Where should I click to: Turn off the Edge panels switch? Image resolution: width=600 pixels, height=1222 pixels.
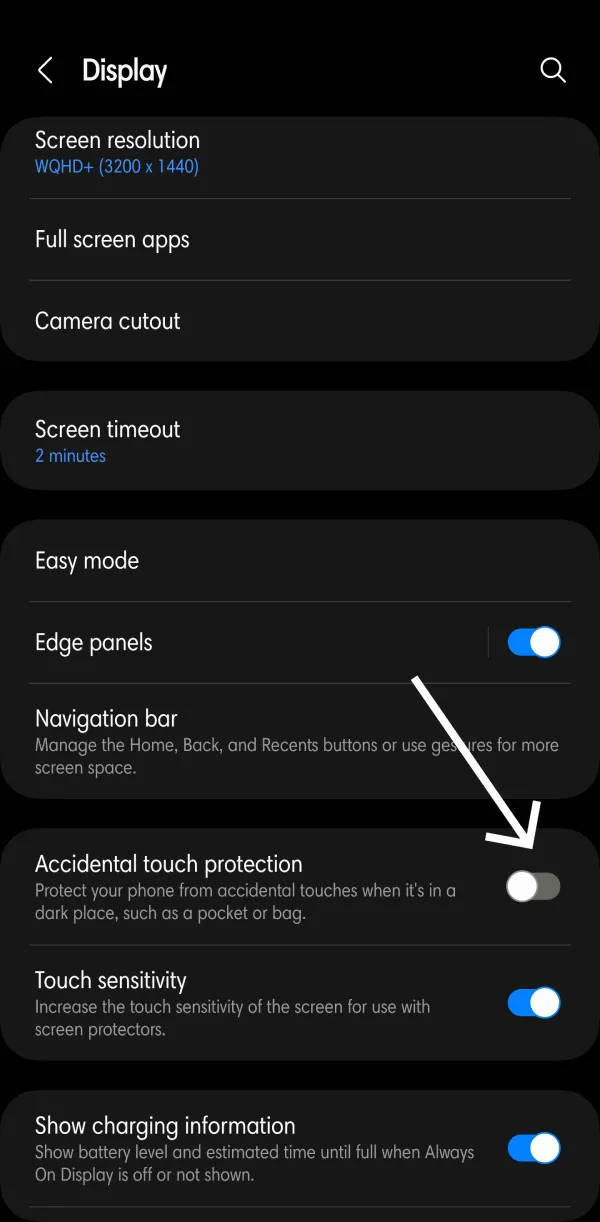click(534, 642)
